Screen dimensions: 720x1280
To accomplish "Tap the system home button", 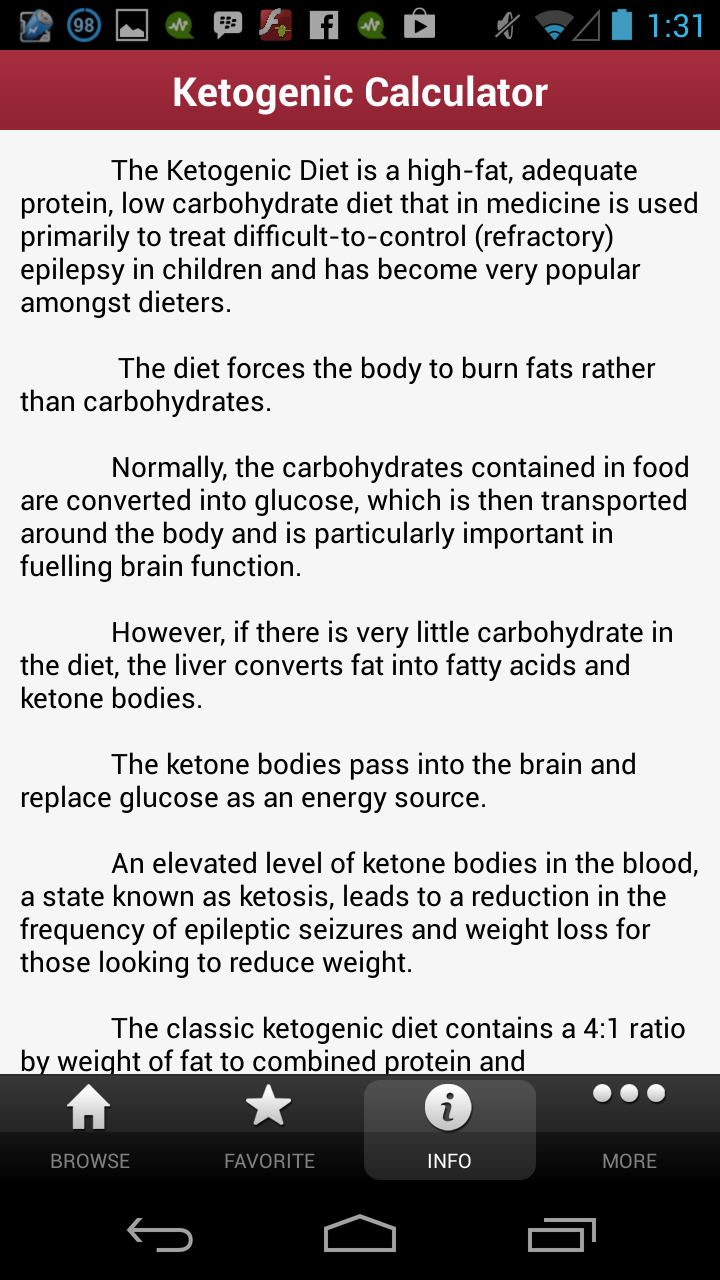I will [x=360, y=1235].
